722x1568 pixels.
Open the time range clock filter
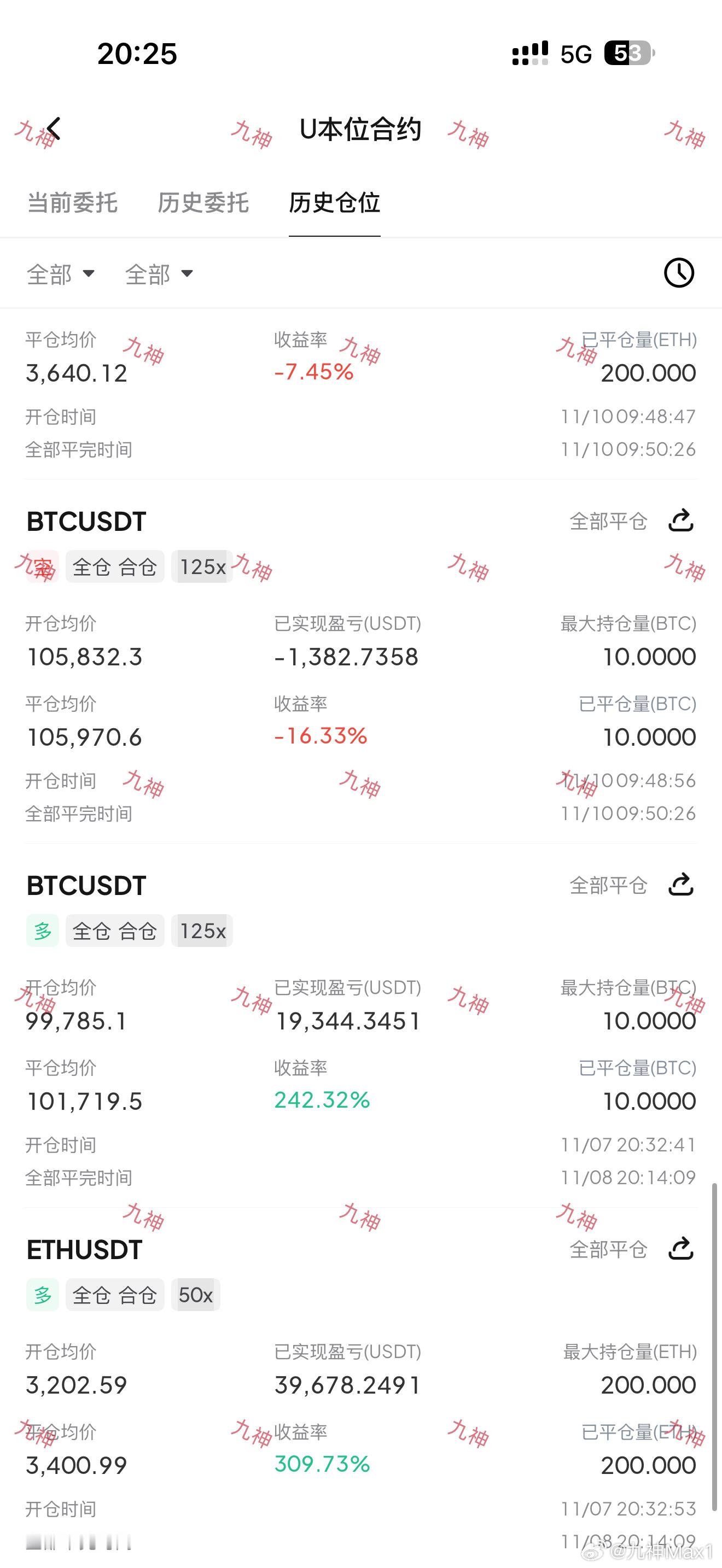coord(678,273)
